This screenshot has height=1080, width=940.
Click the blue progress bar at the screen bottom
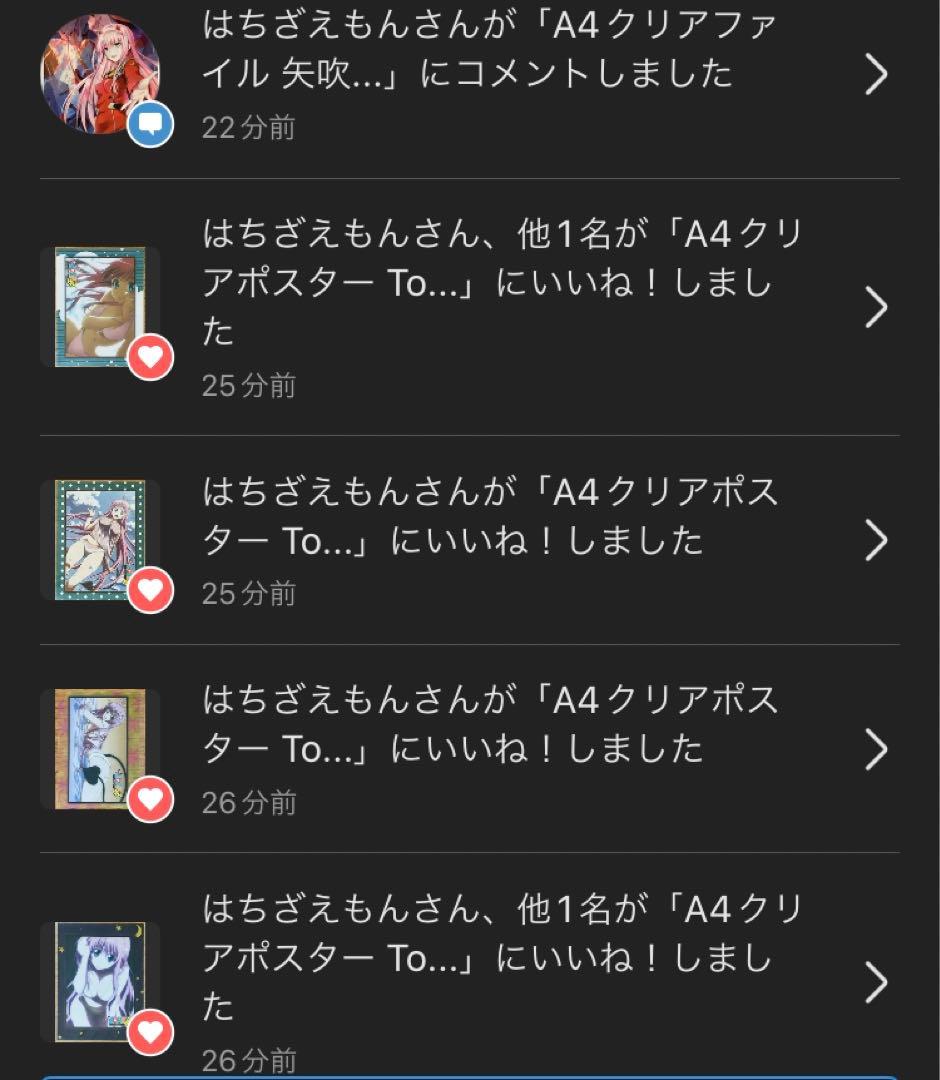click(470, 1077)
